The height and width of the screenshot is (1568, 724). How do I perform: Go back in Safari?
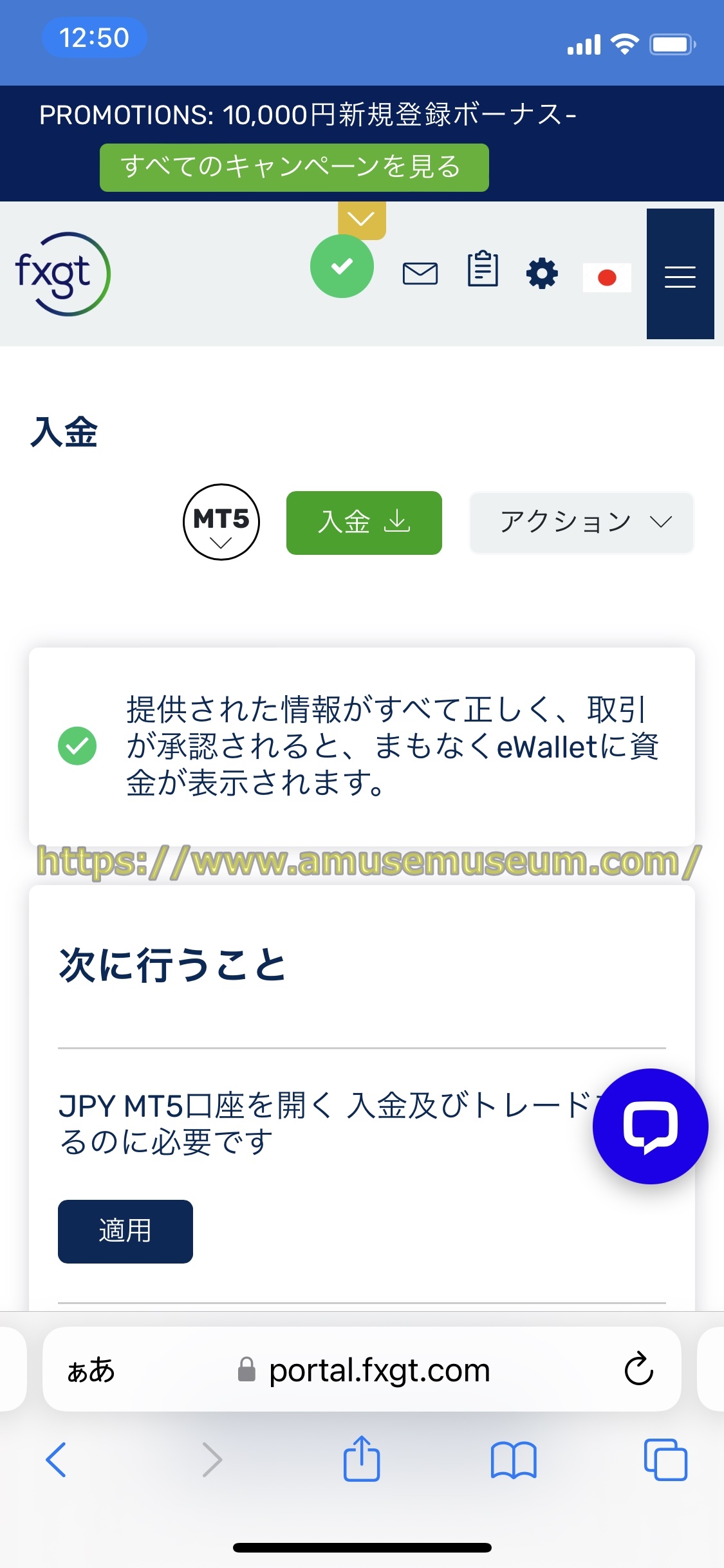click(x=57, y=1460)
